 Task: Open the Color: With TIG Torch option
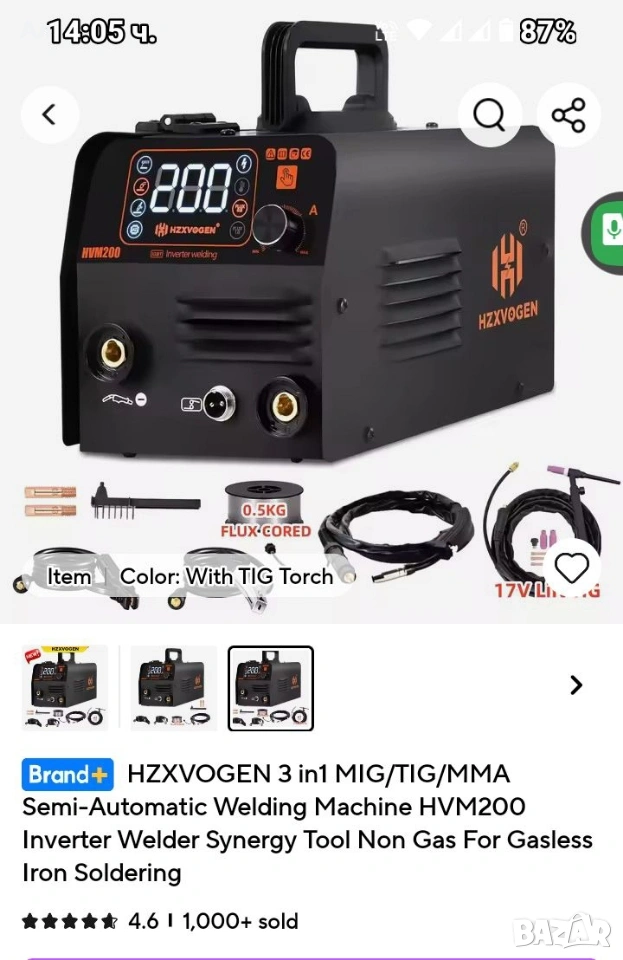(x=226, y=577)
